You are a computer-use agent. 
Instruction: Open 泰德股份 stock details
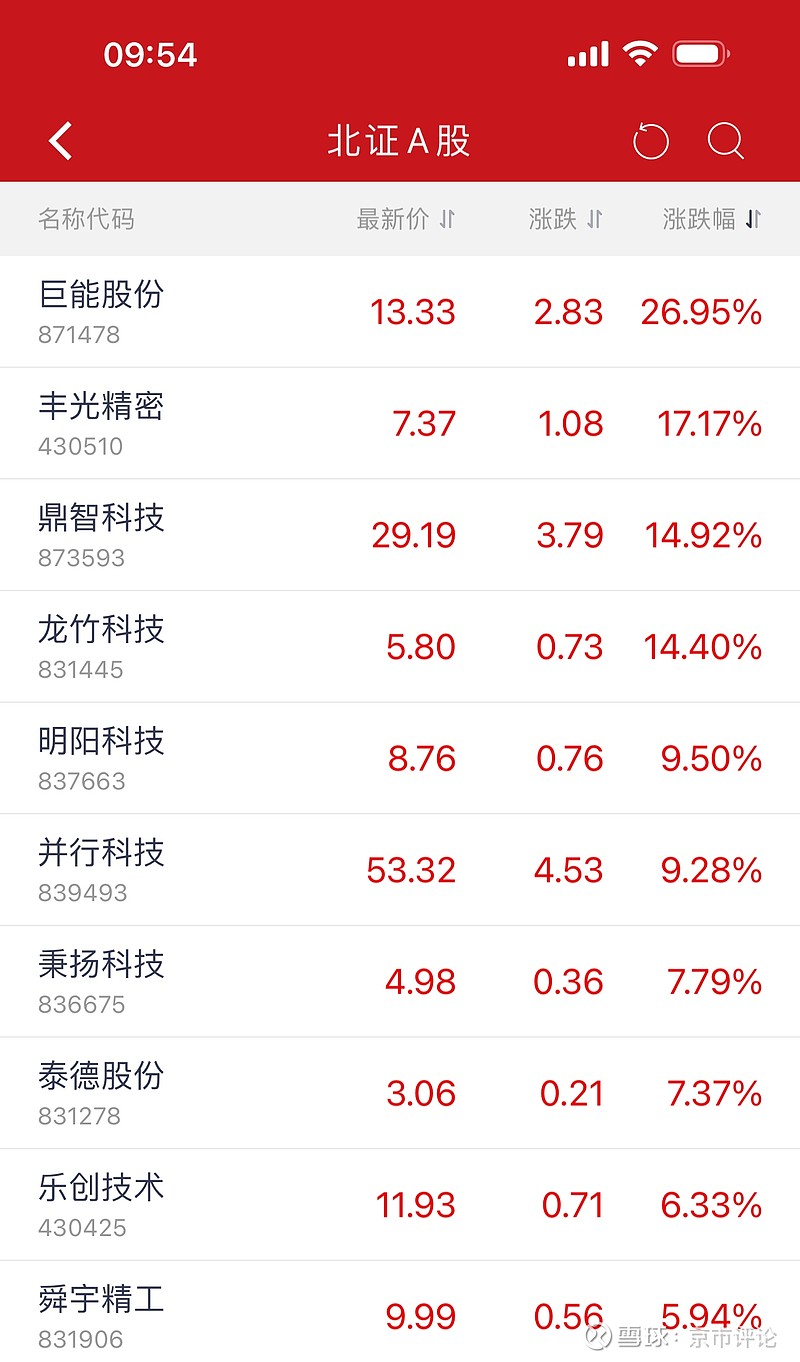400,1092
